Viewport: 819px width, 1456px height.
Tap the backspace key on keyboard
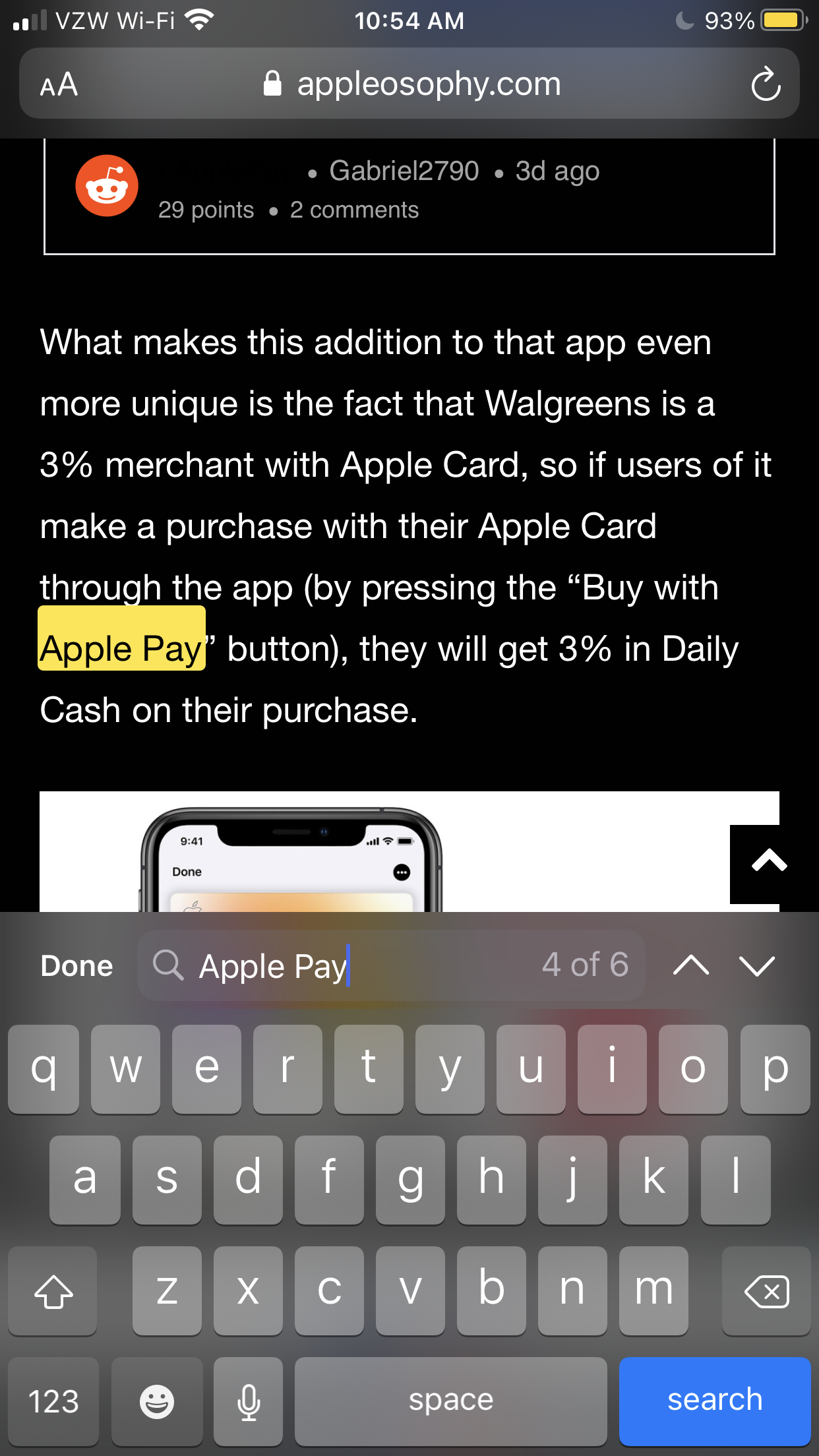(766, 1290)
